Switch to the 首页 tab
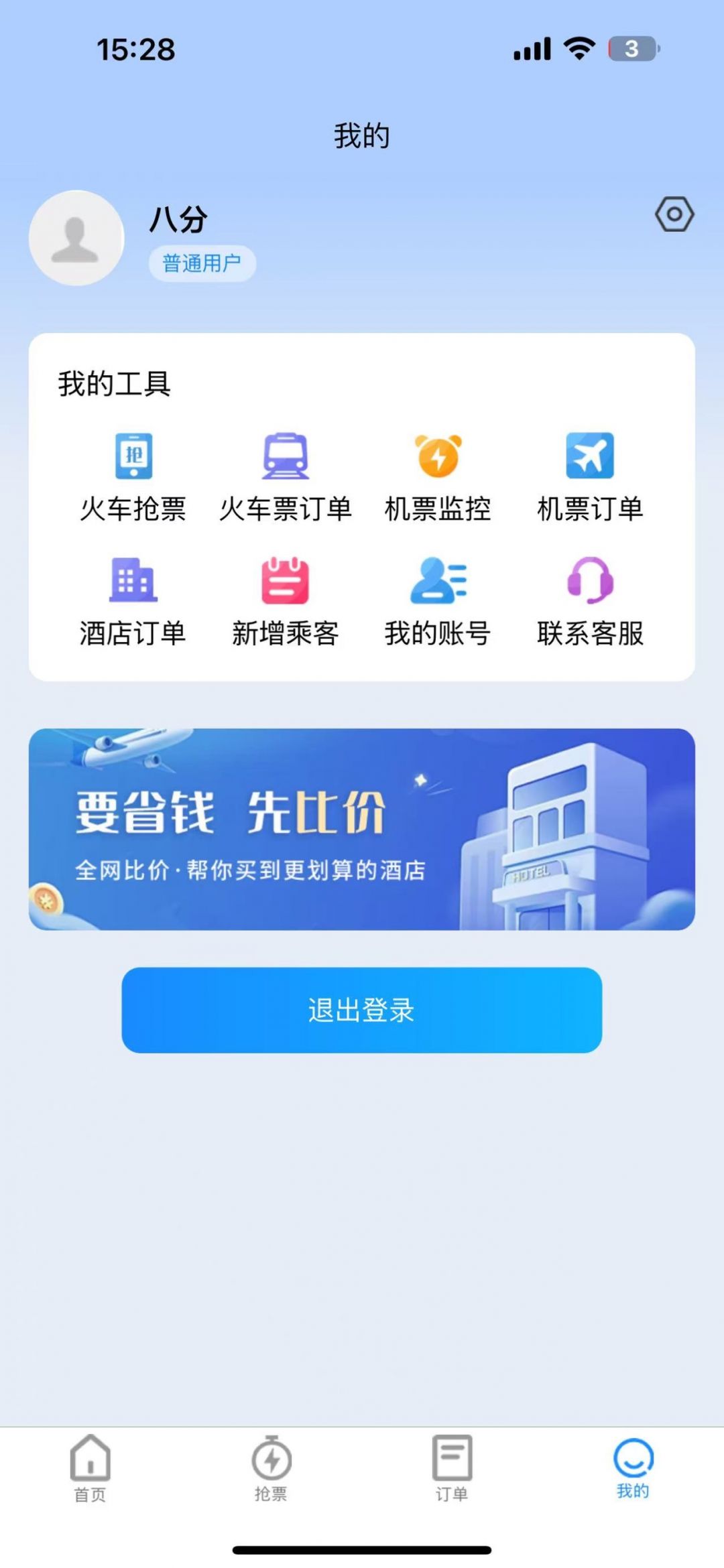724x1568 pixels. [90, 1467]
